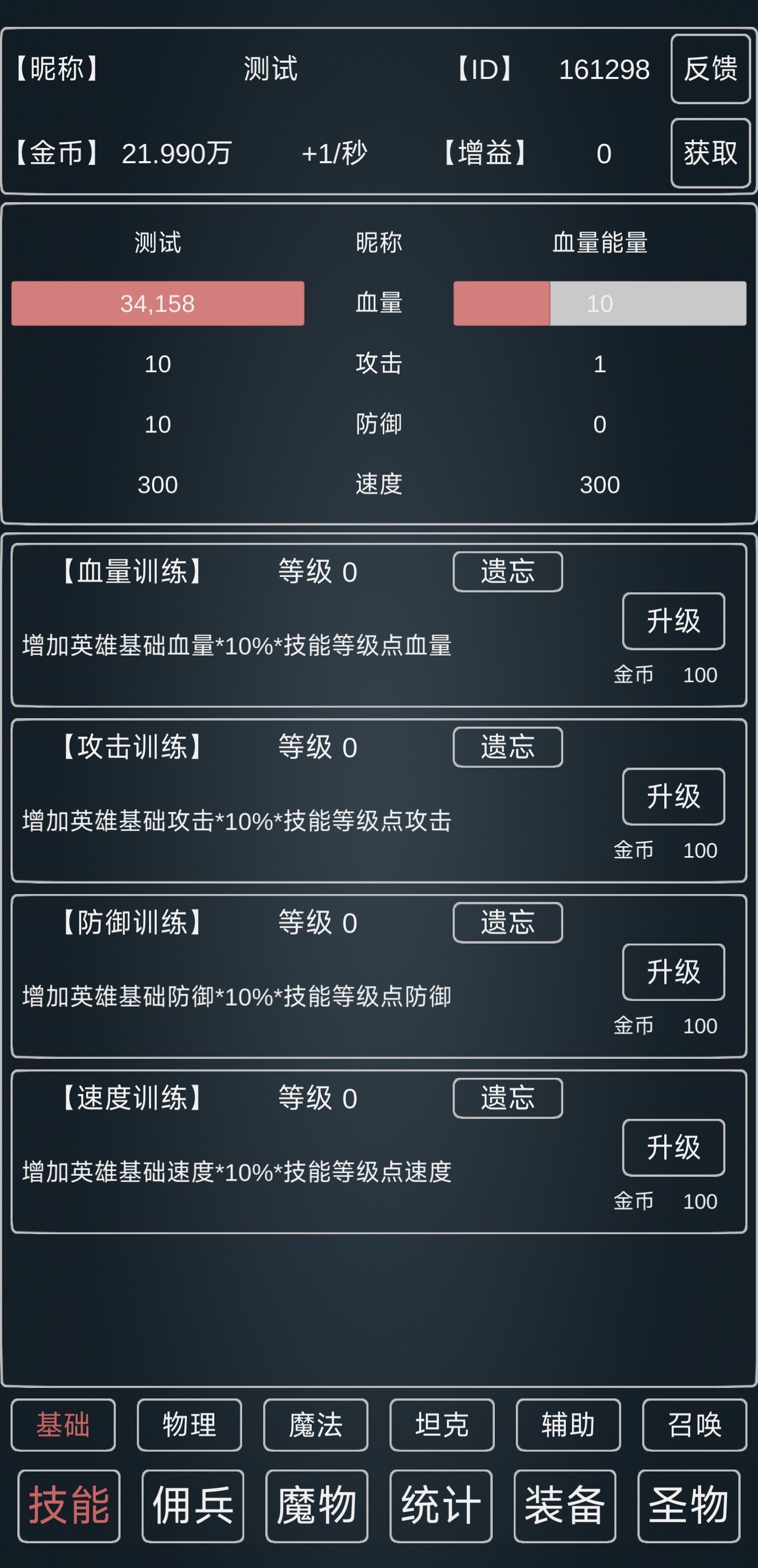The height and width of the screenshot is (1568, 758).
Task: Upgrade the 防御训练 skill
Action: [673, 972]
